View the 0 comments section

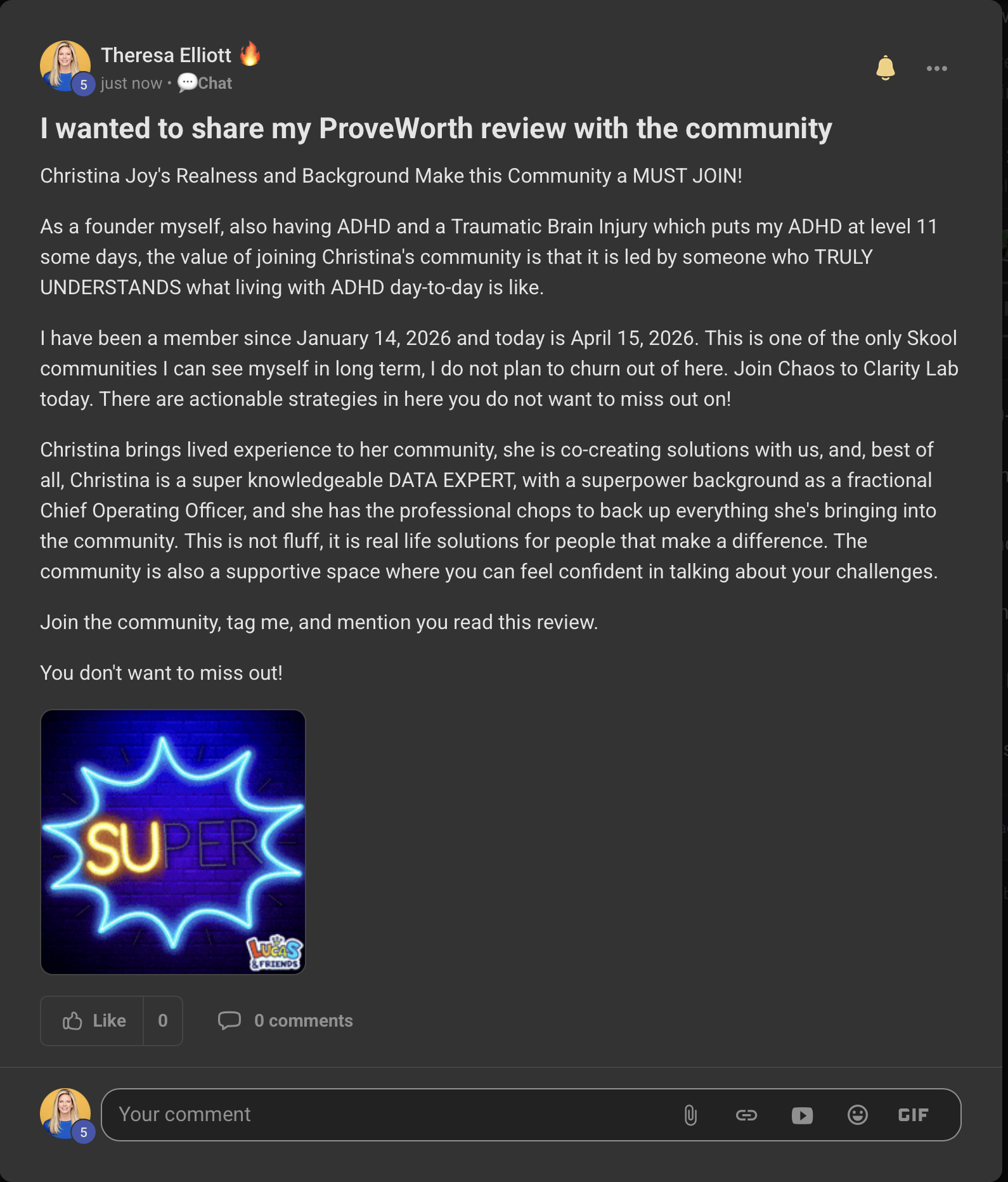click(286, 1020)
